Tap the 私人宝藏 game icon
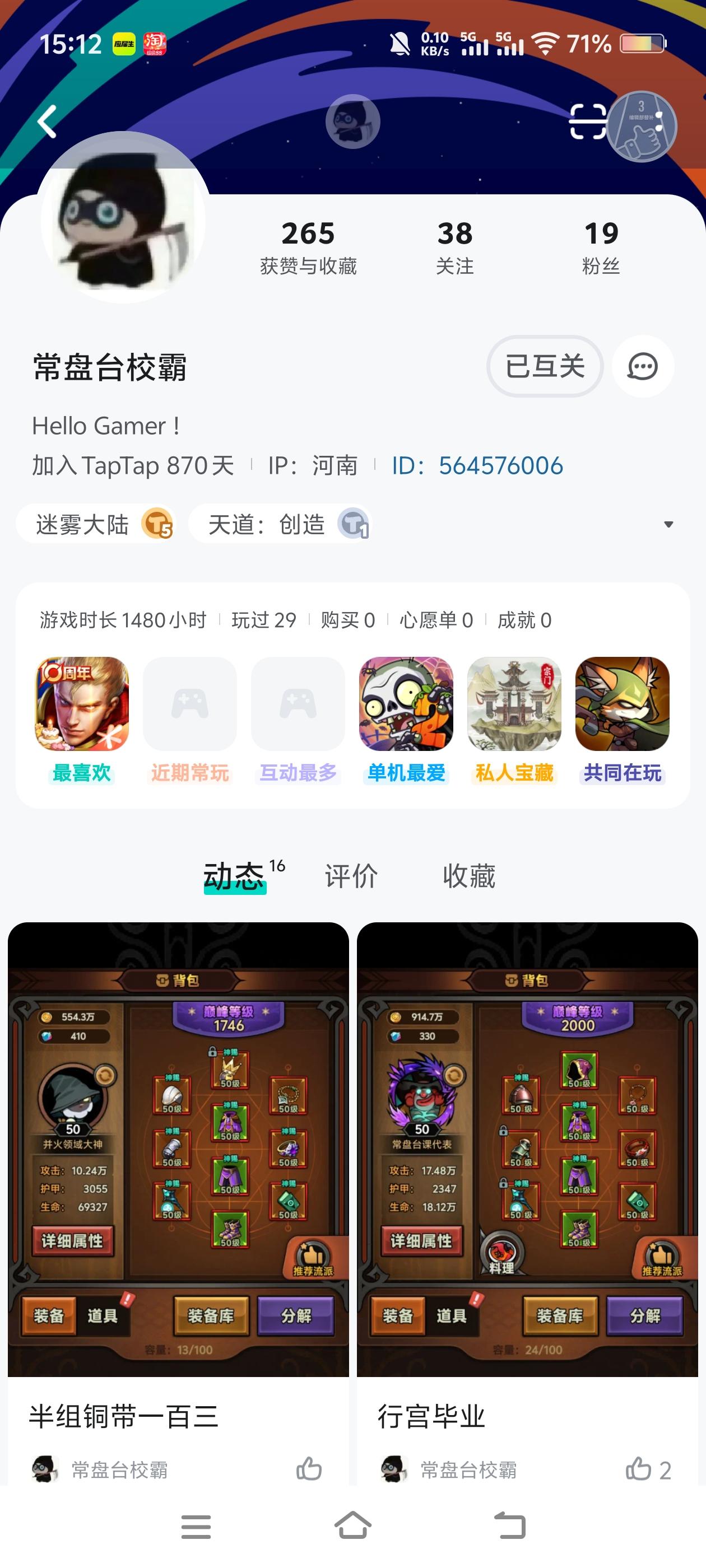 [513, 707]
